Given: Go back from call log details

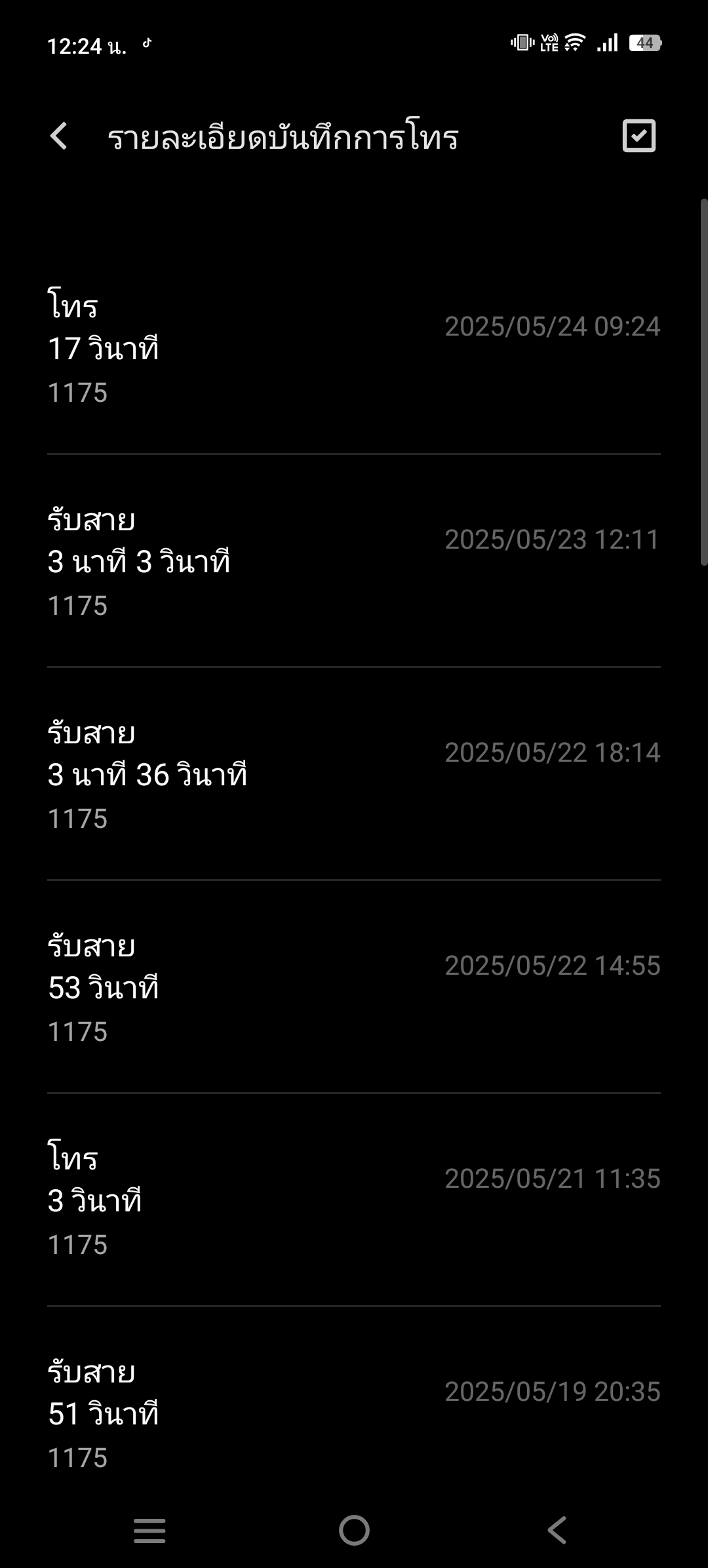Looking at the screenshot, I should (x=59, y=136).
